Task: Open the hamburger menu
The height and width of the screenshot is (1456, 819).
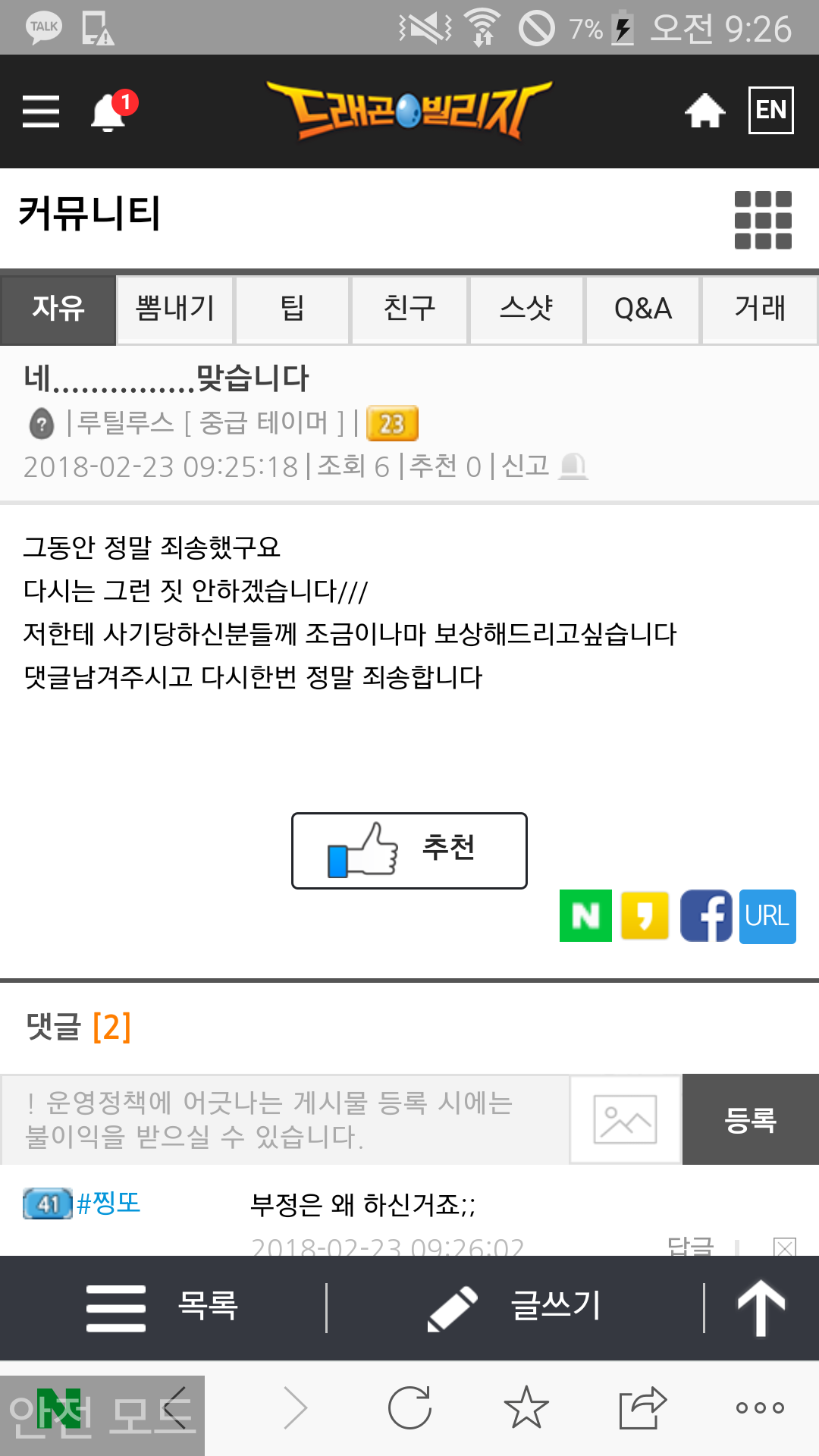Action: coord(41,111)
